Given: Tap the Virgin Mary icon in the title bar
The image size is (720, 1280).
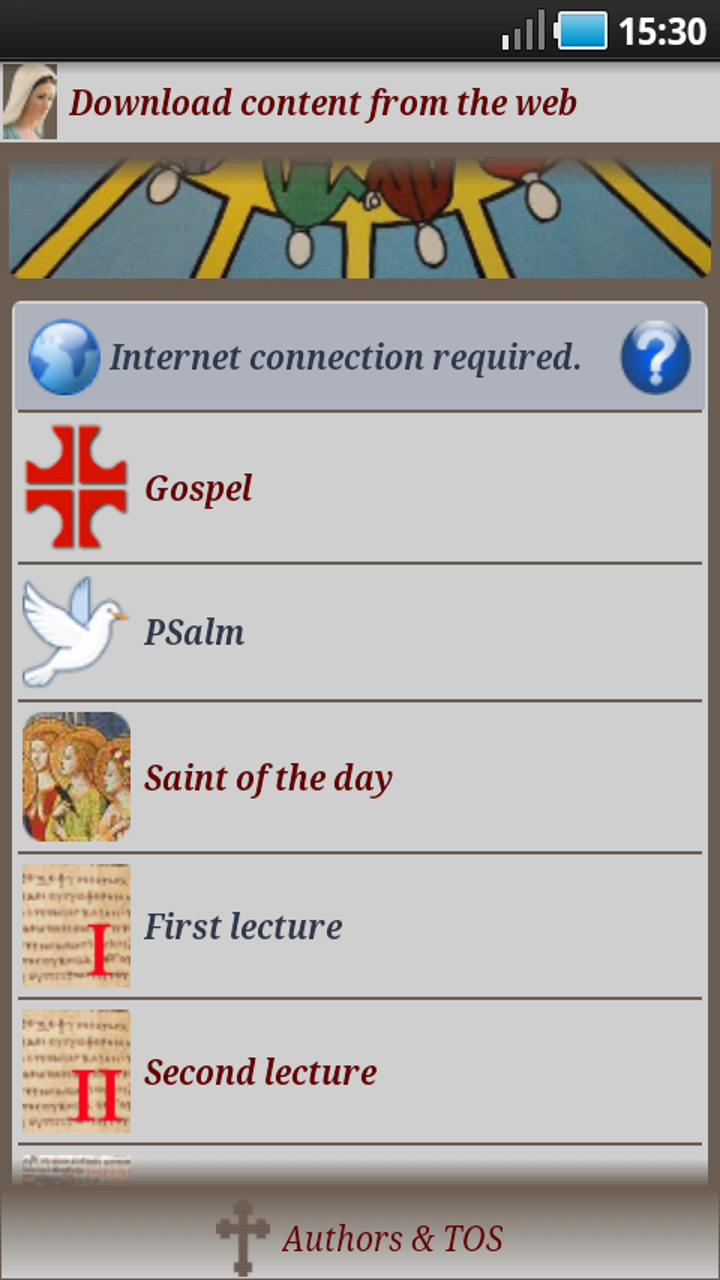Looking at the screenshot, I should coord(30,100).
